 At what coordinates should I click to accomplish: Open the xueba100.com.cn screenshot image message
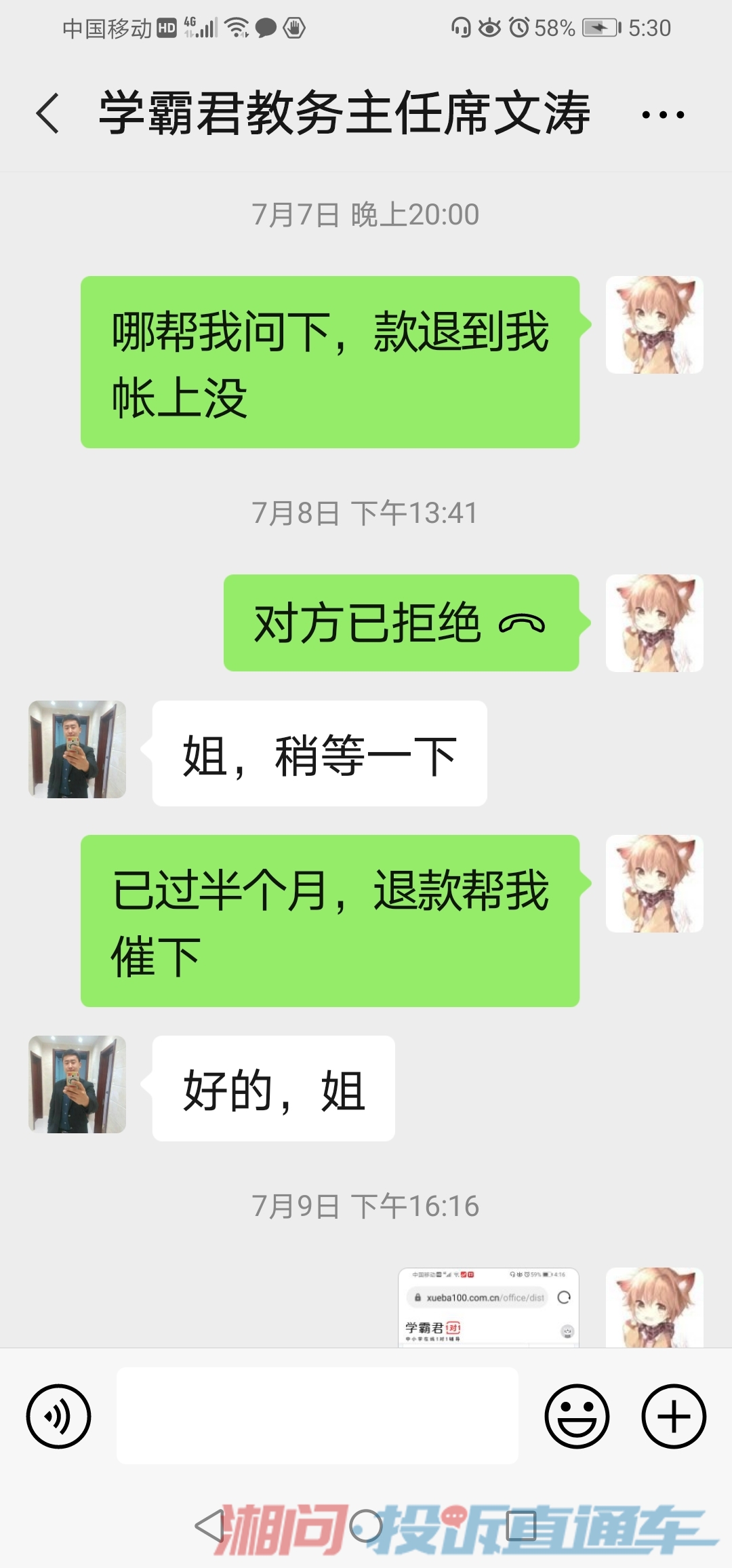pos(488,1307)
